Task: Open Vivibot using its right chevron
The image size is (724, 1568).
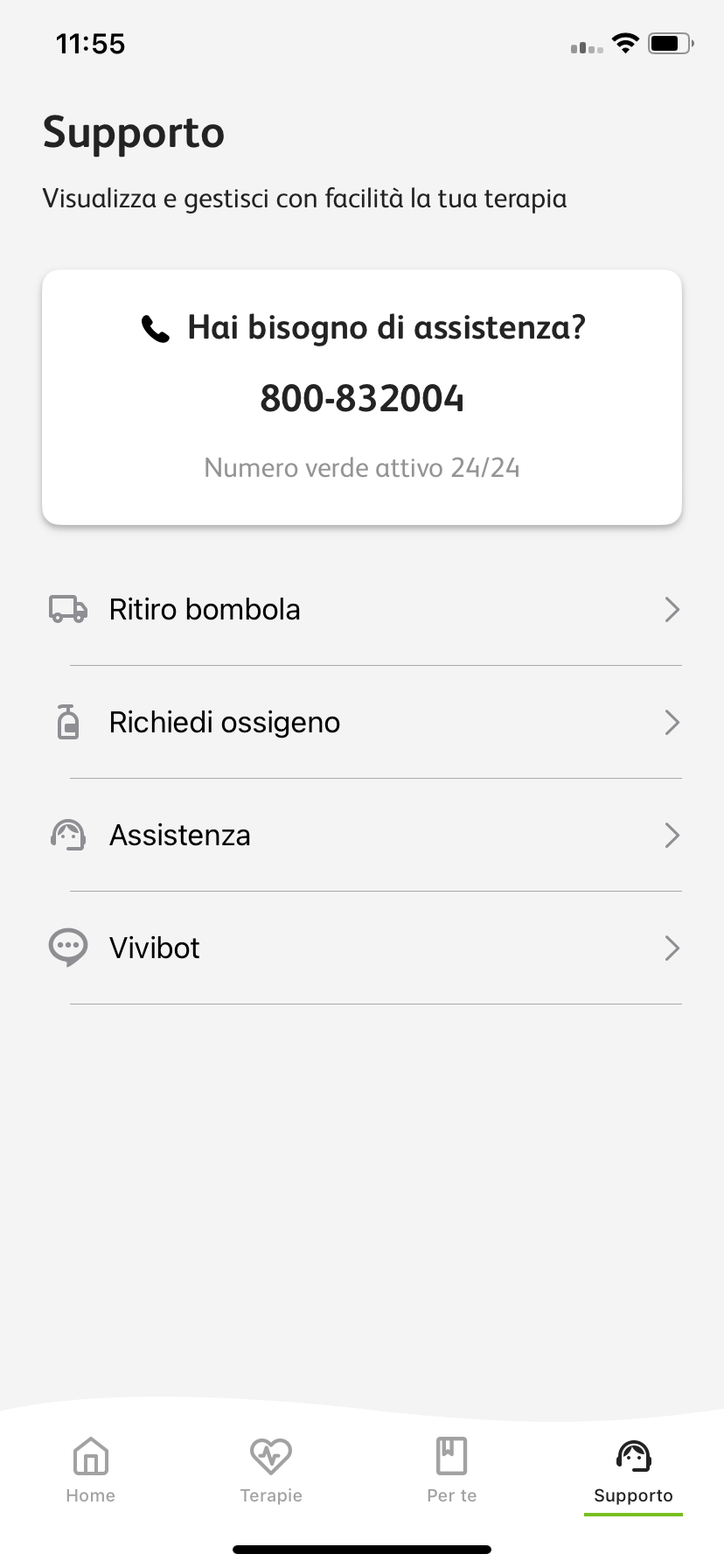Action: (x=672, y=948)
